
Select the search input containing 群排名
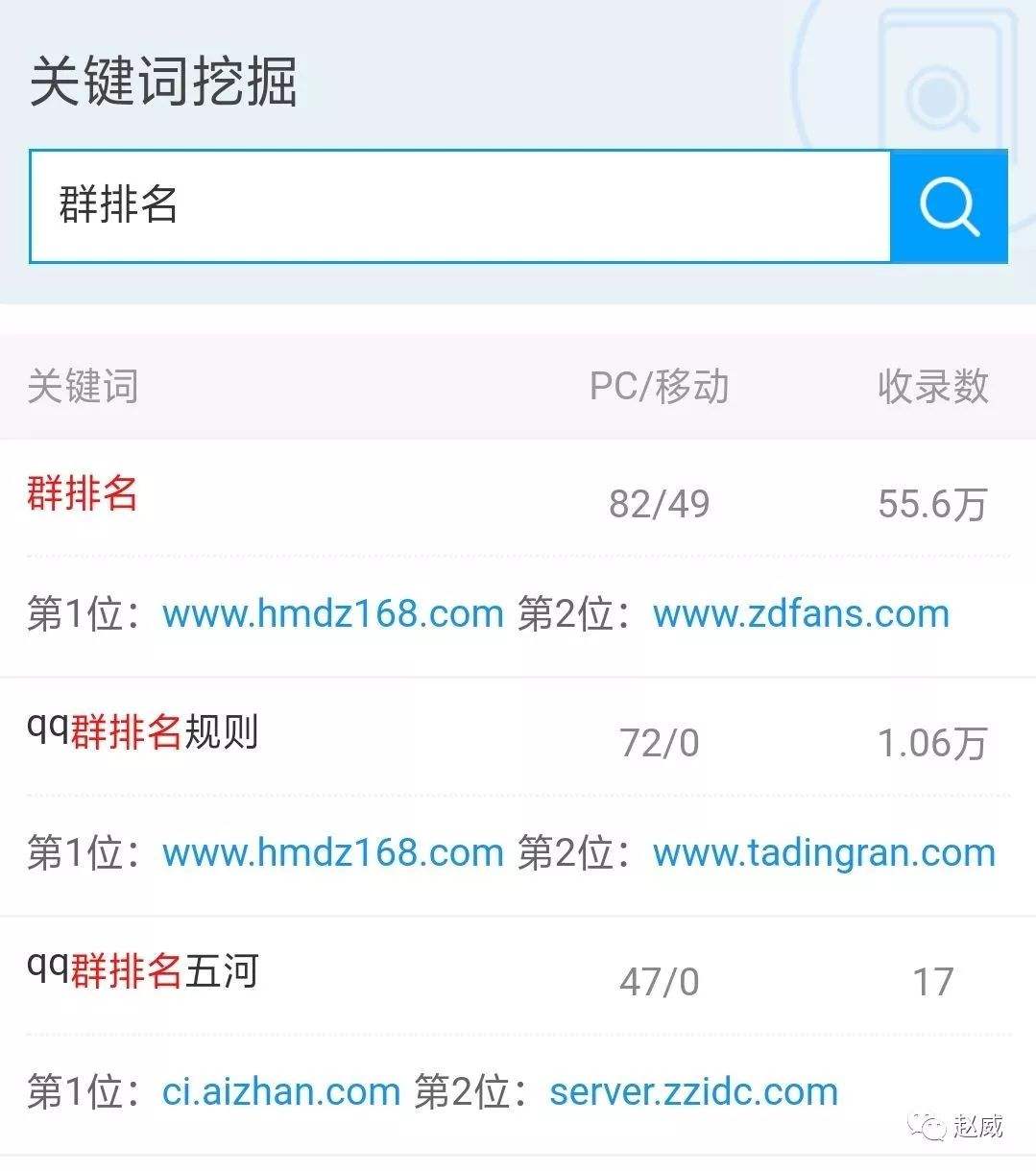click(461, 204)
